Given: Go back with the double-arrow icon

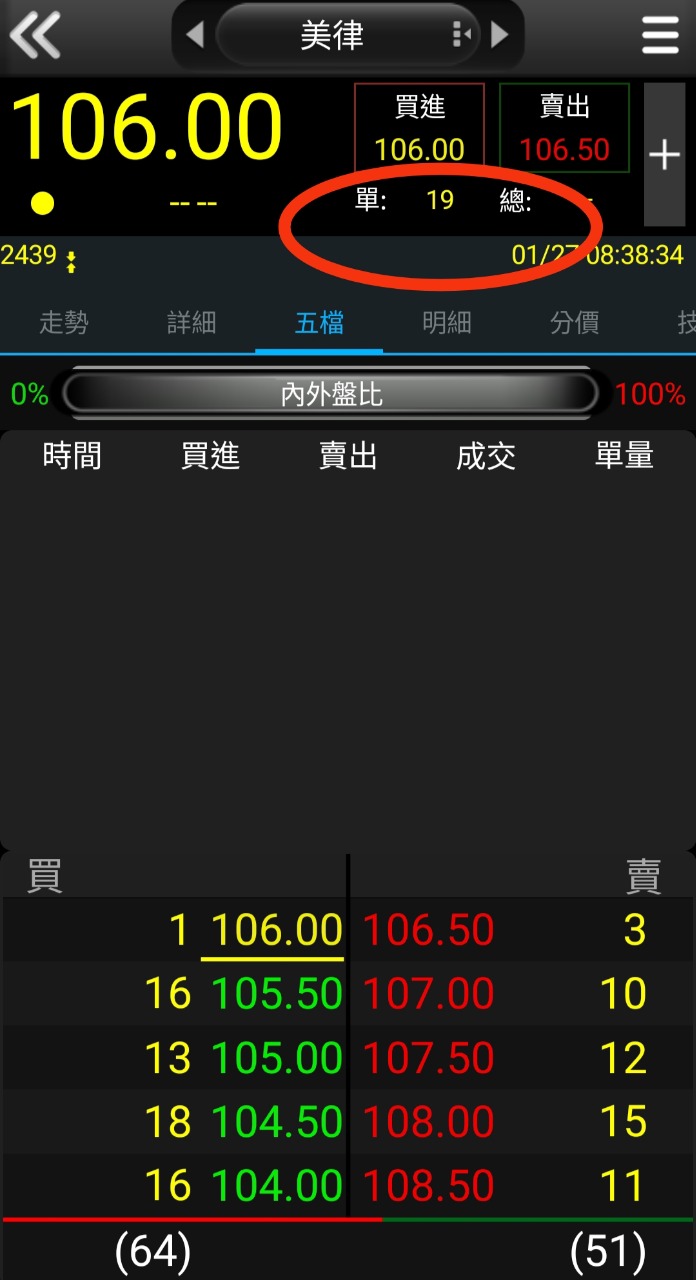Looking at the screenshot, I should click(36, 36).
